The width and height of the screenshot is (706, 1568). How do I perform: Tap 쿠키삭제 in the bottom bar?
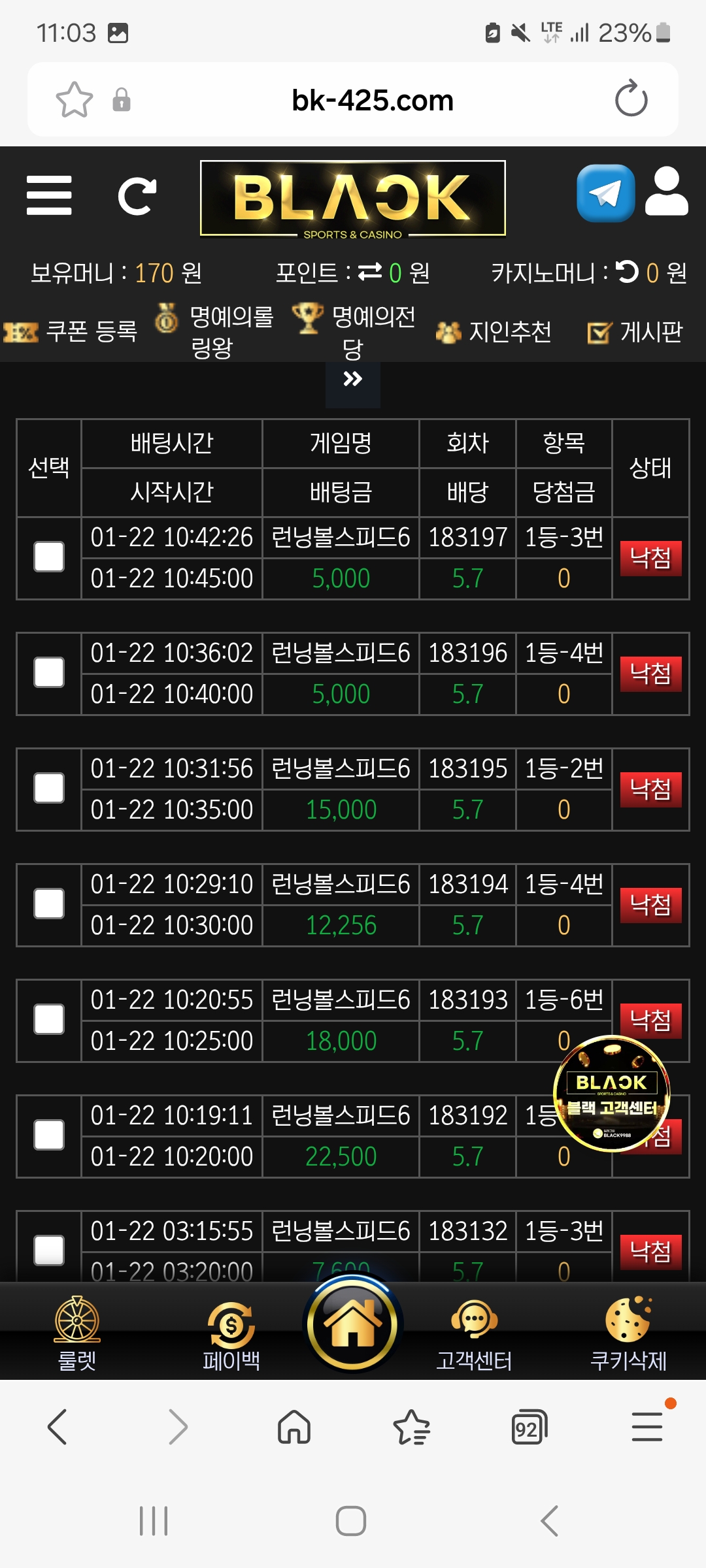pos(628,1334)
